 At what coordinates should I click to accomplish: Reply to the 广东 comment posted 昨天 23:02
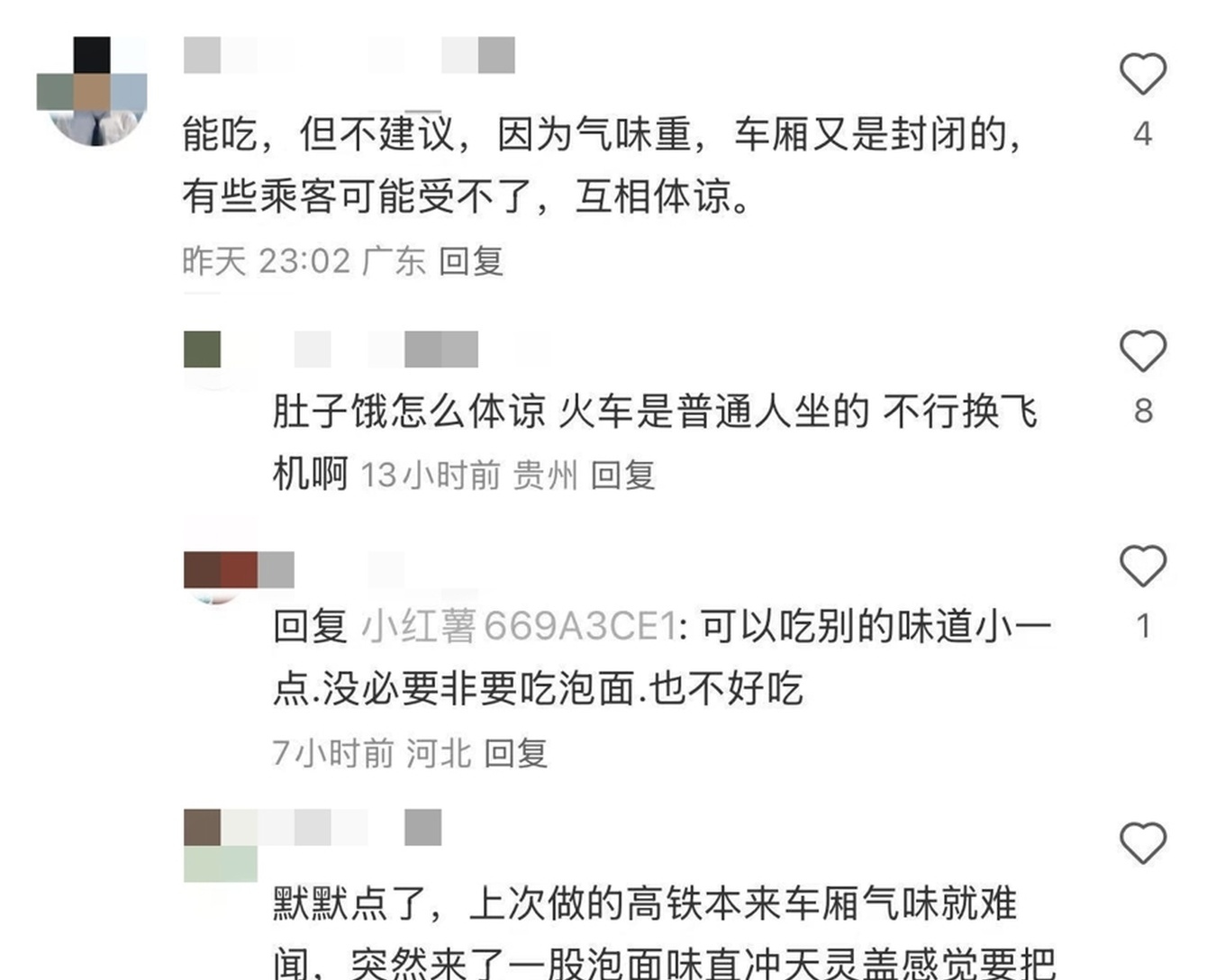[x=470, y=261]
